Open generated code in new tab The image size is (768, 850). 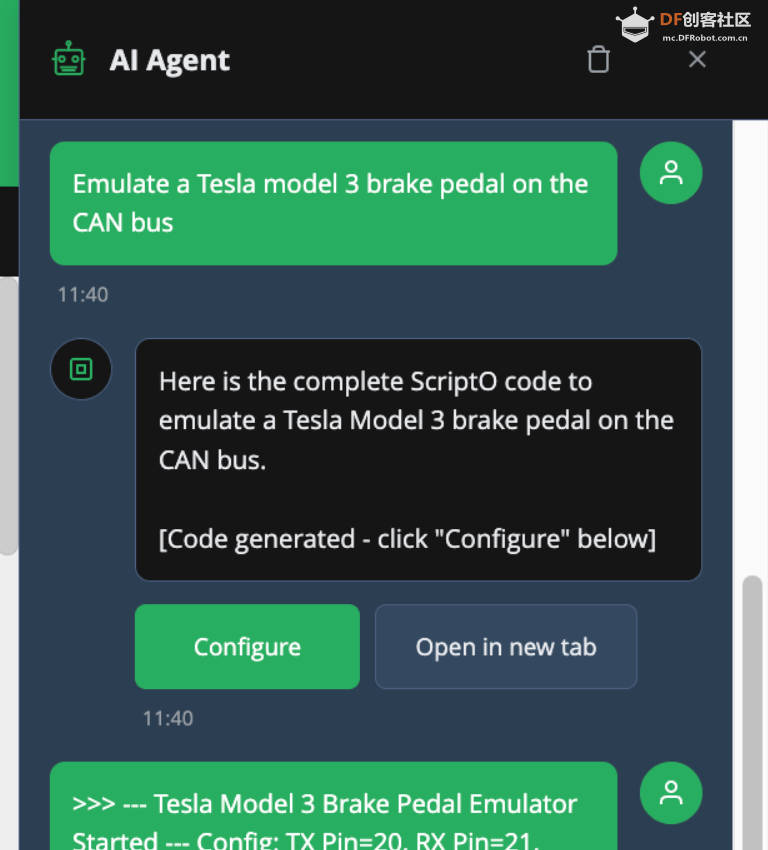pos(506,646)
